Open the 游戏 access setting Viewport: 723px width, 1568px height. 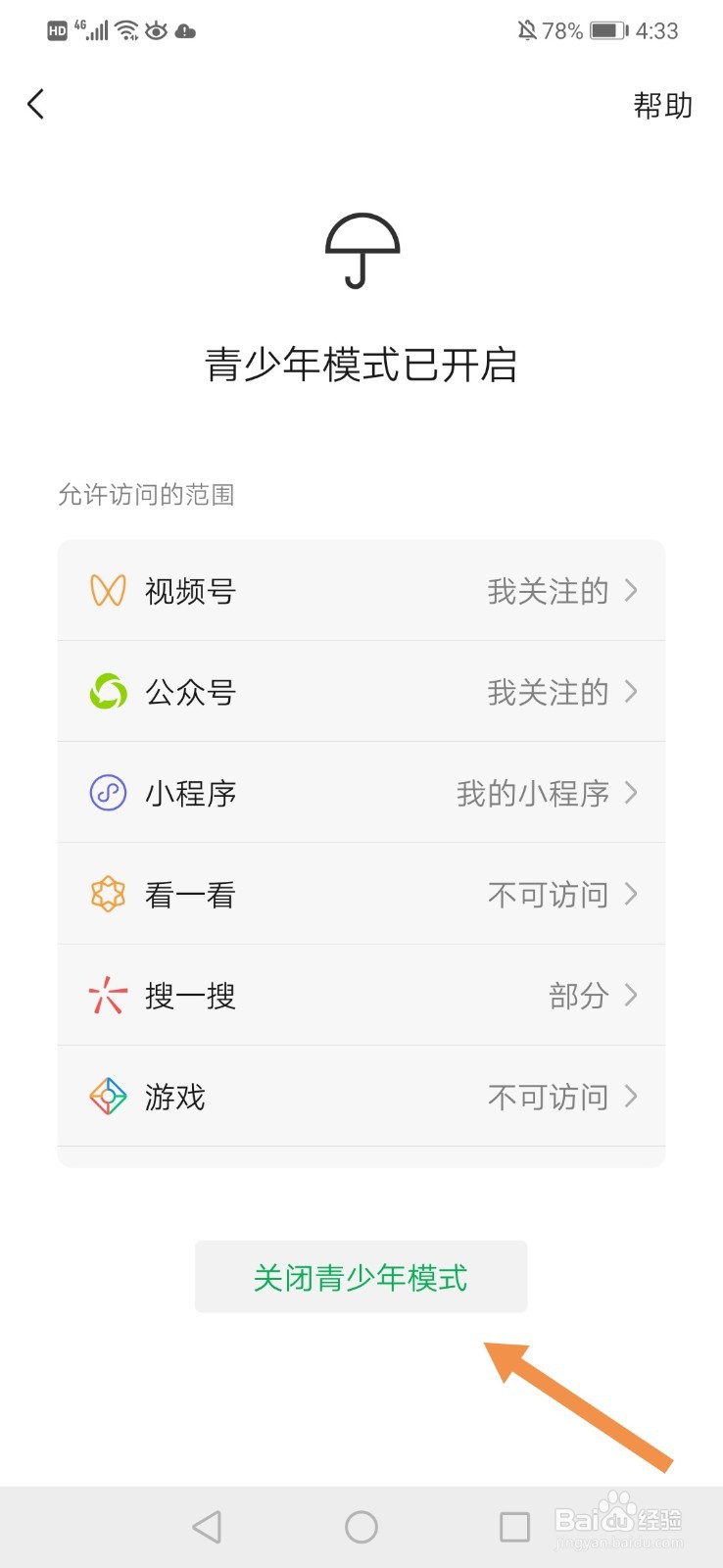(x=361, y=1096)
